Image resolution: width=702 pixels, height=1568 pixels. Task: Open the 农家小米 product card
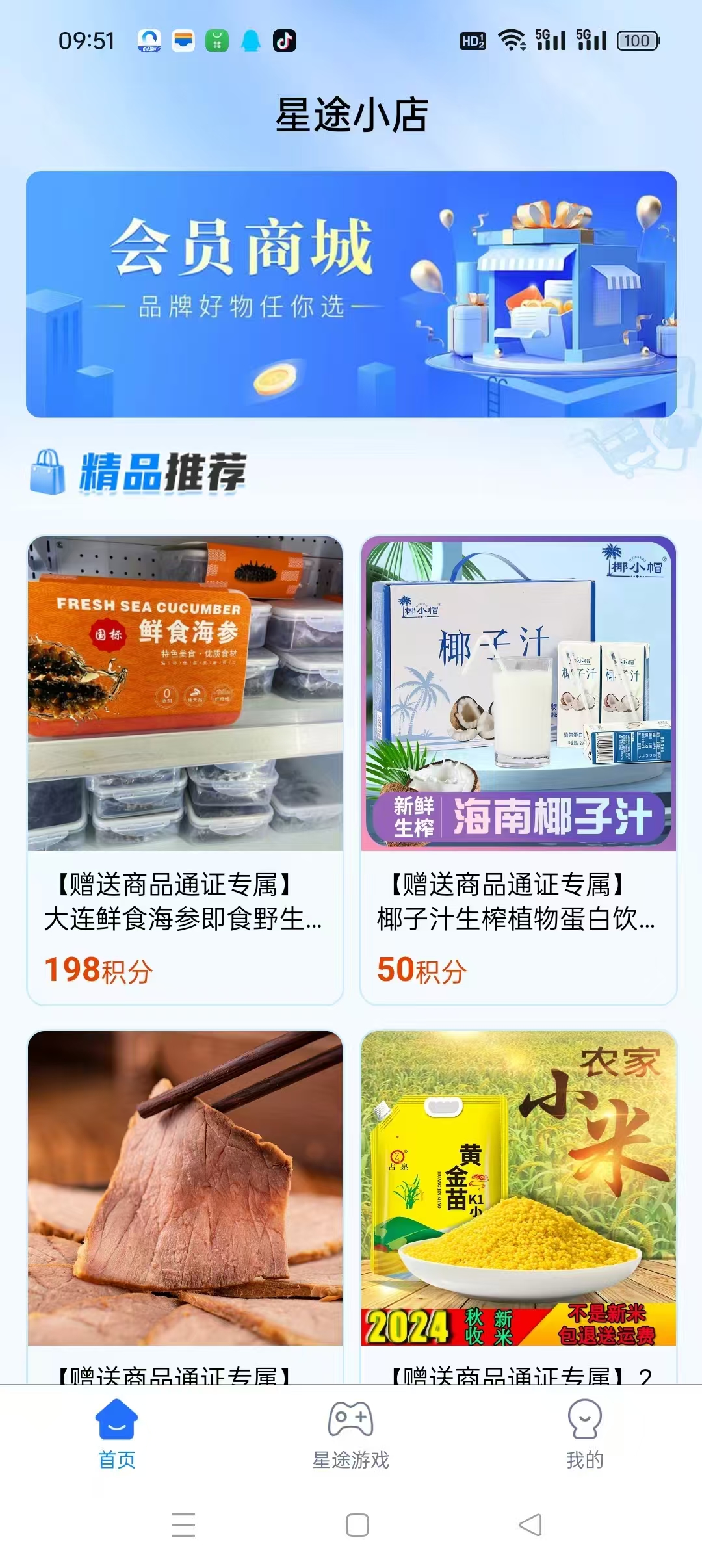(519, 1207)
